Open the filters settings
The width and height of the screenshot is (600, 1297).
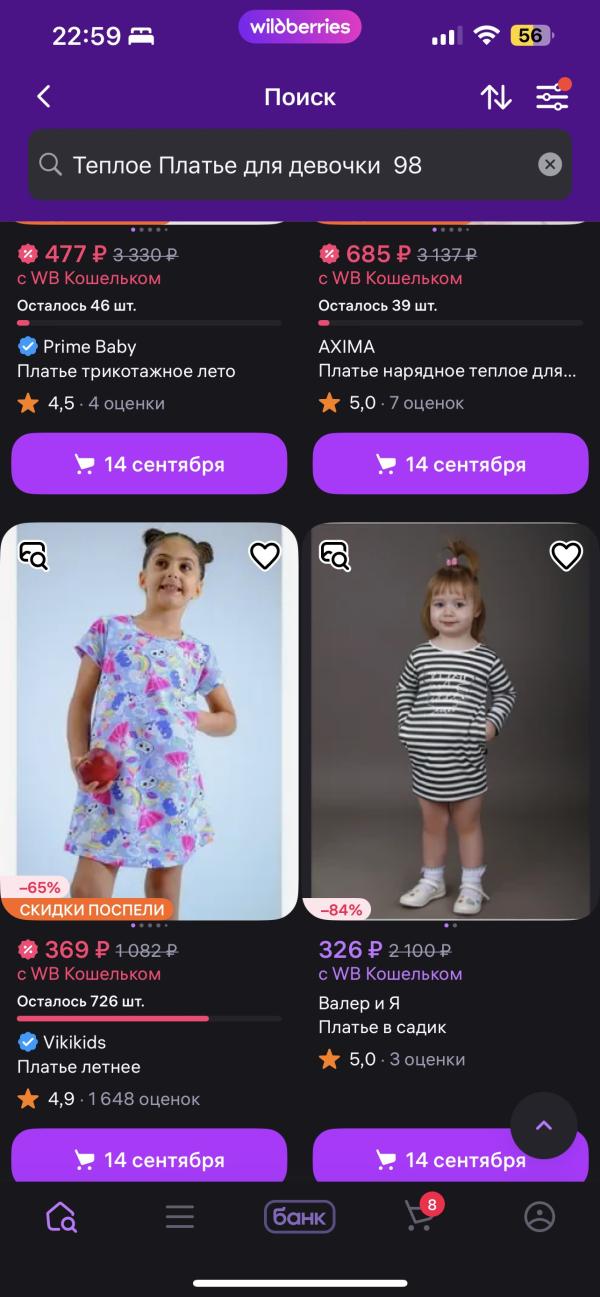point(551,97)
